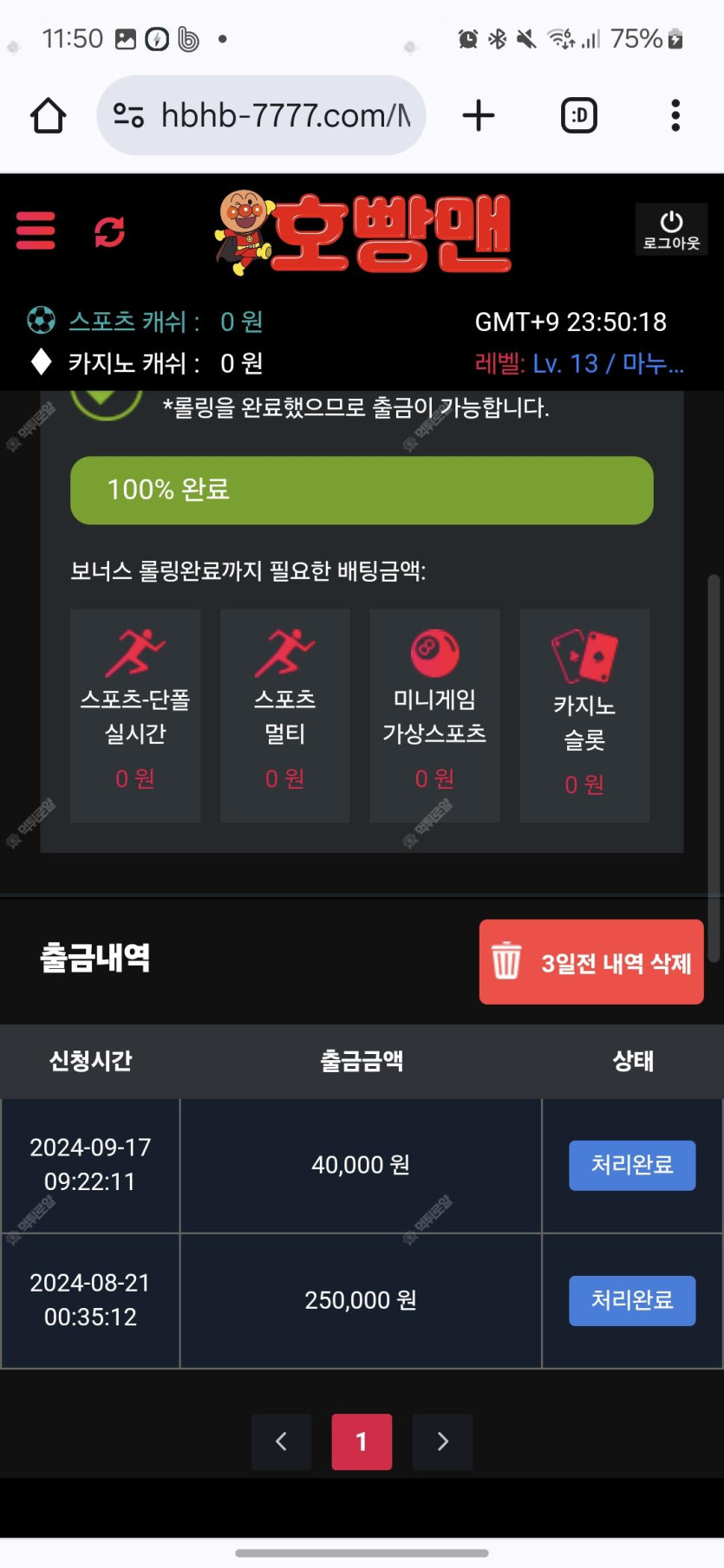Screen dimensions: 724x1568
Task: Open the browser overflow menu
Action: point(675,115)
